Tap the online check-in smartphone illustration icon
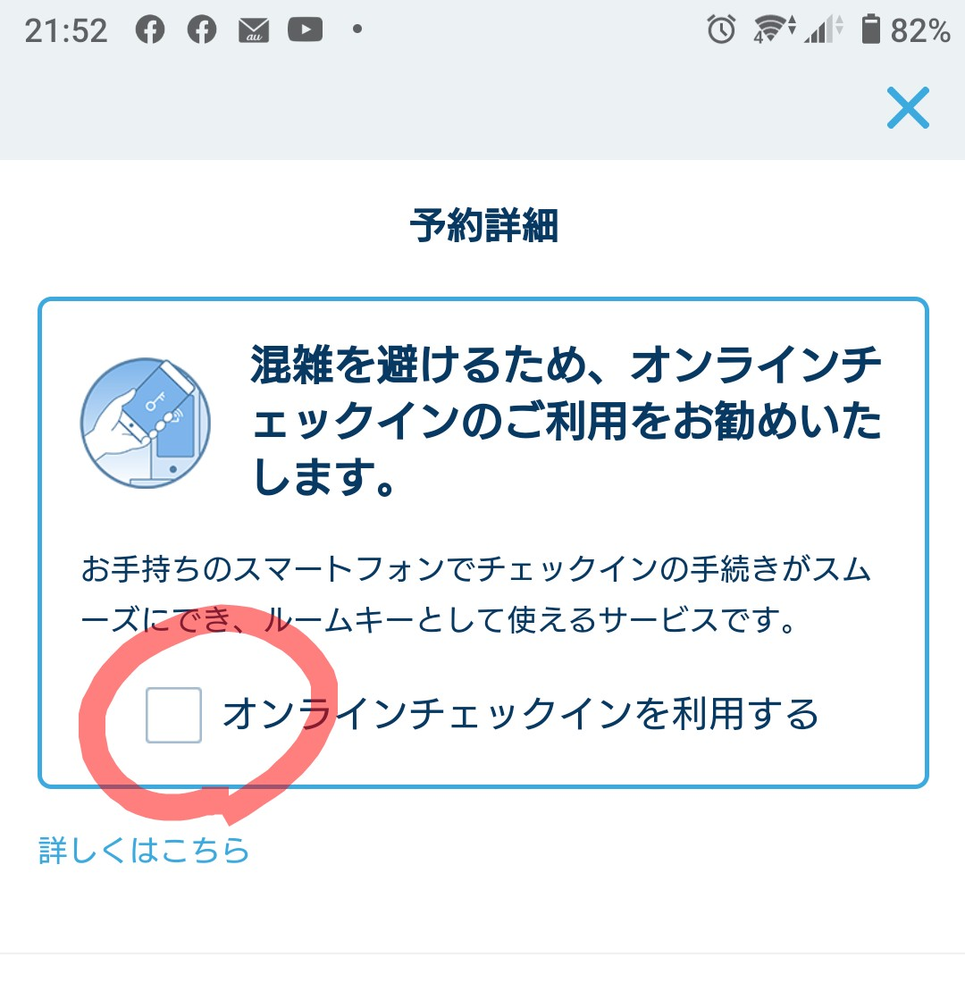The image size is (965, 999). coord(145,422)
